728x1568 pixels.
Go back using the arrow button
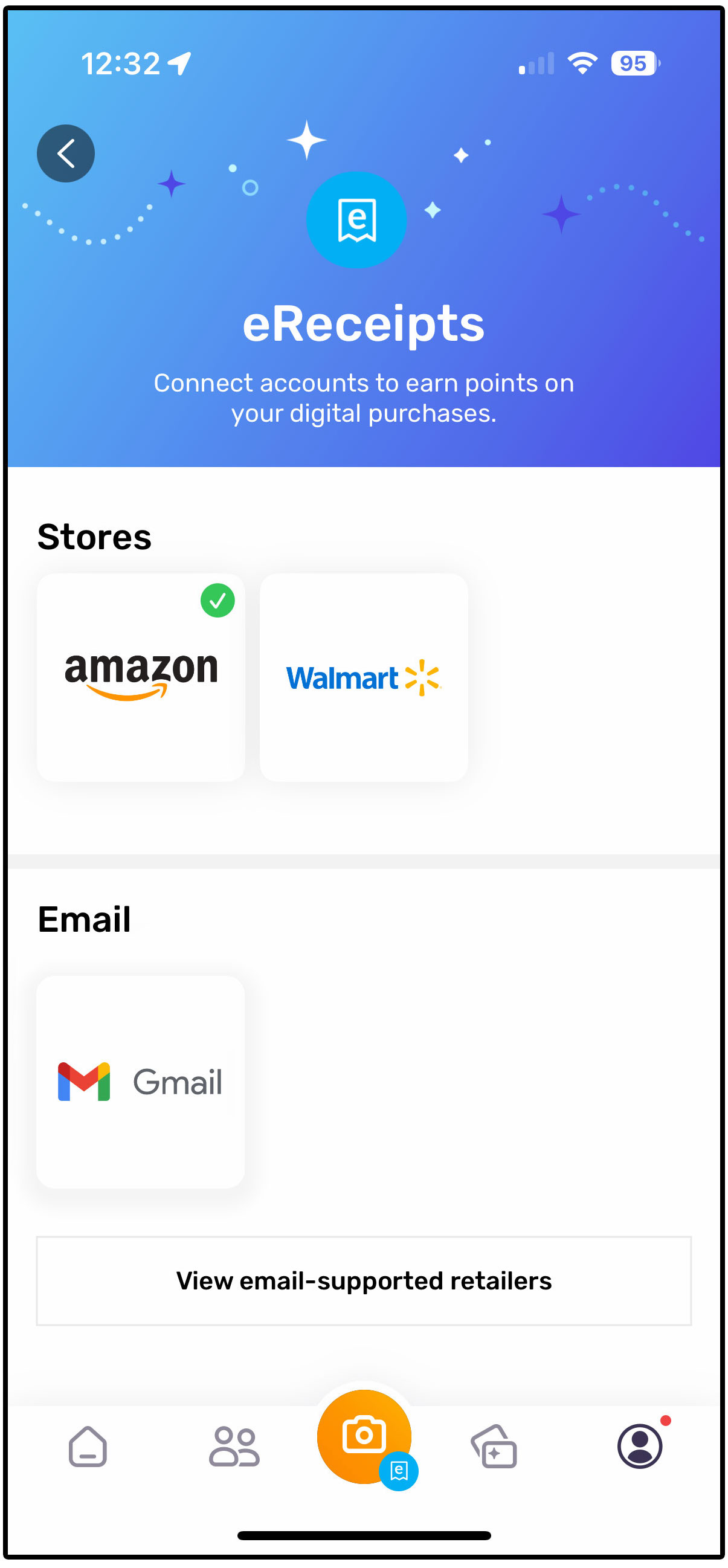click(66, 153)
